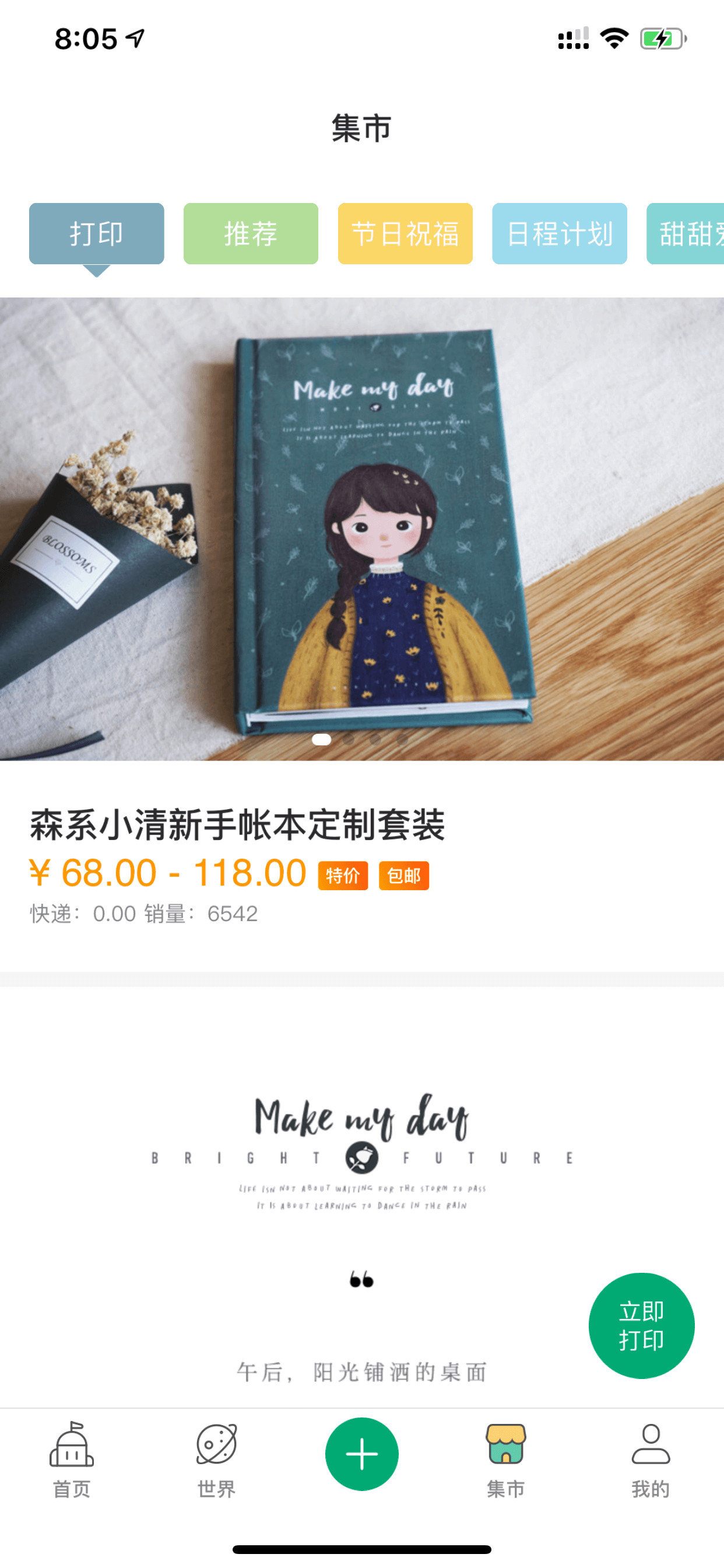Image resolution: width=724 pixels, height=1568 pixels.
Task: Tap the 立即打印 floating button
Action: click(x=641, y=1326)
